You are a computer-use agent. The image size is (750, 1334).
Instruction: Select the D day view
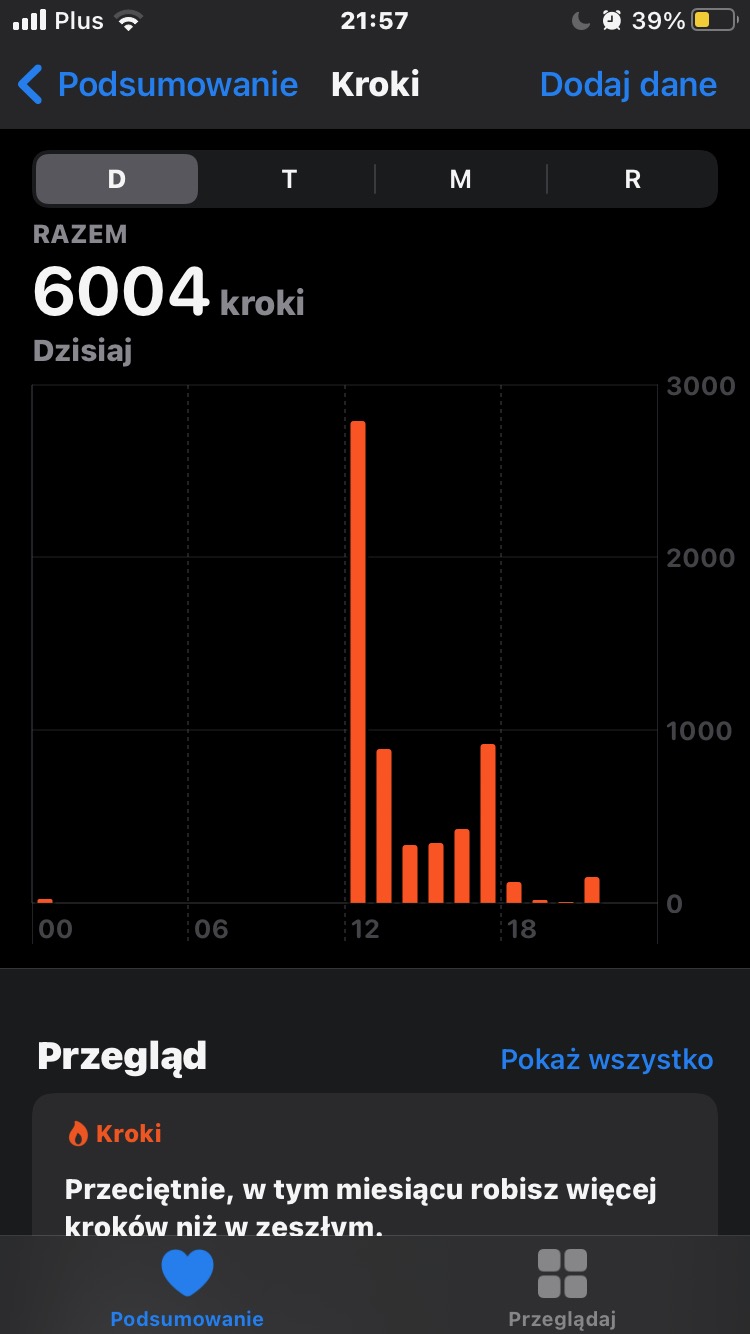tap(117, 179)
